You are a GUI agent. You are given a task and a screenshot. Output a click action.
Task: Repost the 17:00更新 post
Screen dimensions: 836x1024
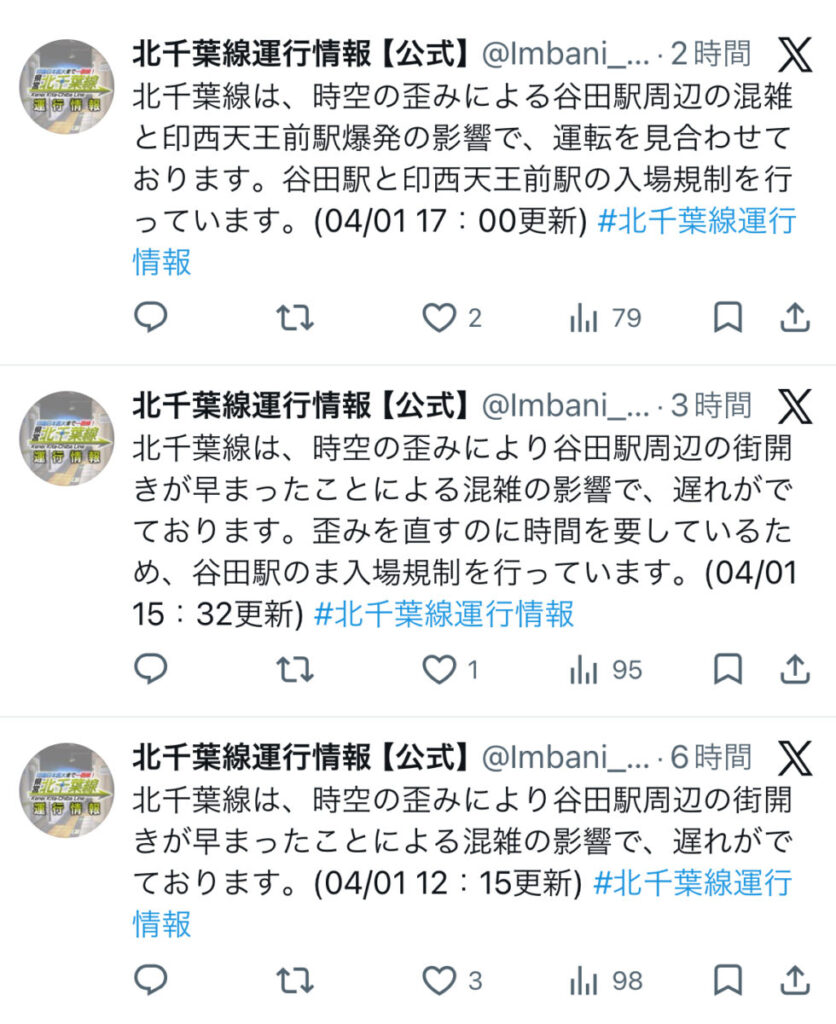tap(295, 318)
